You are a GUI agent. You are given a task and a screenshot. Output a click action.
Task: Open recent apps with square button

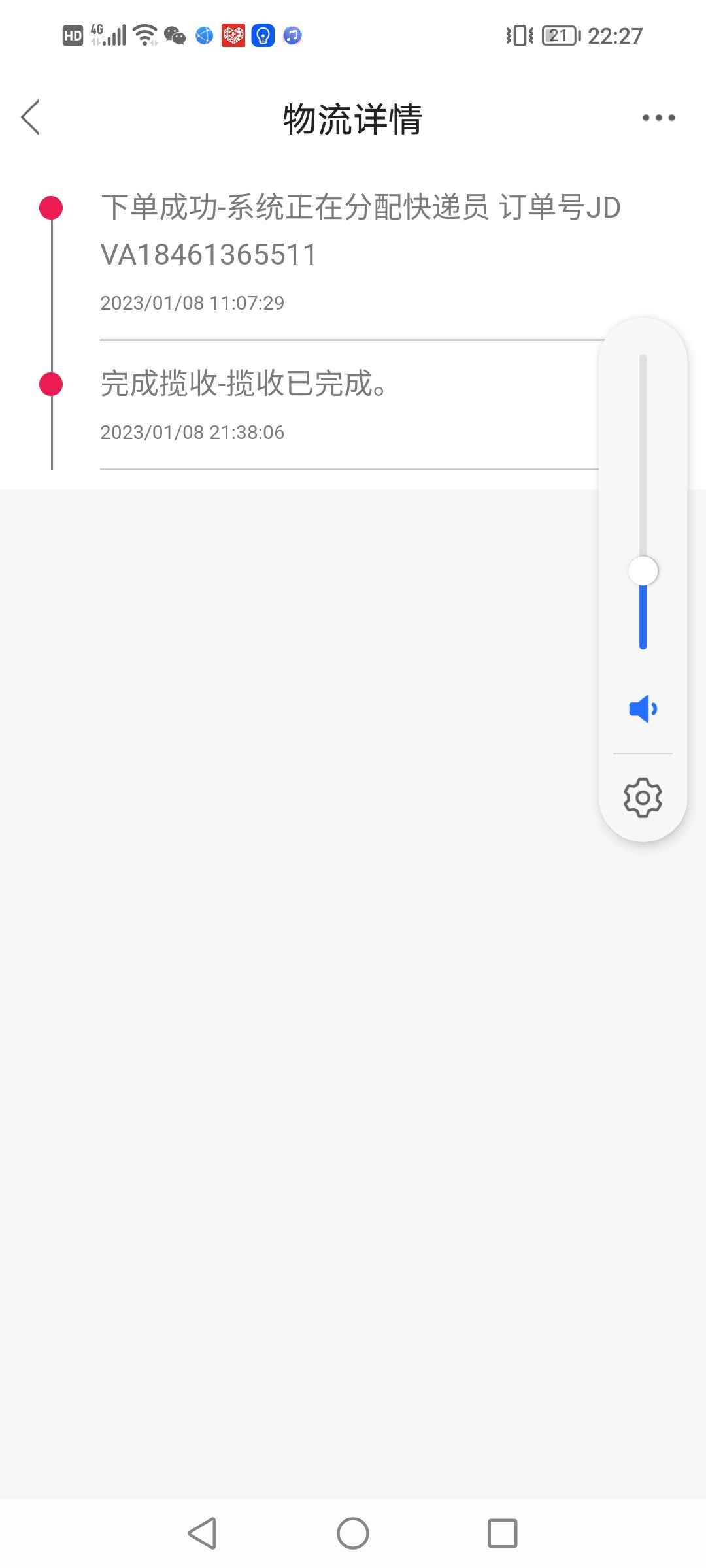pyautogui.click(x=503, y=1533)
